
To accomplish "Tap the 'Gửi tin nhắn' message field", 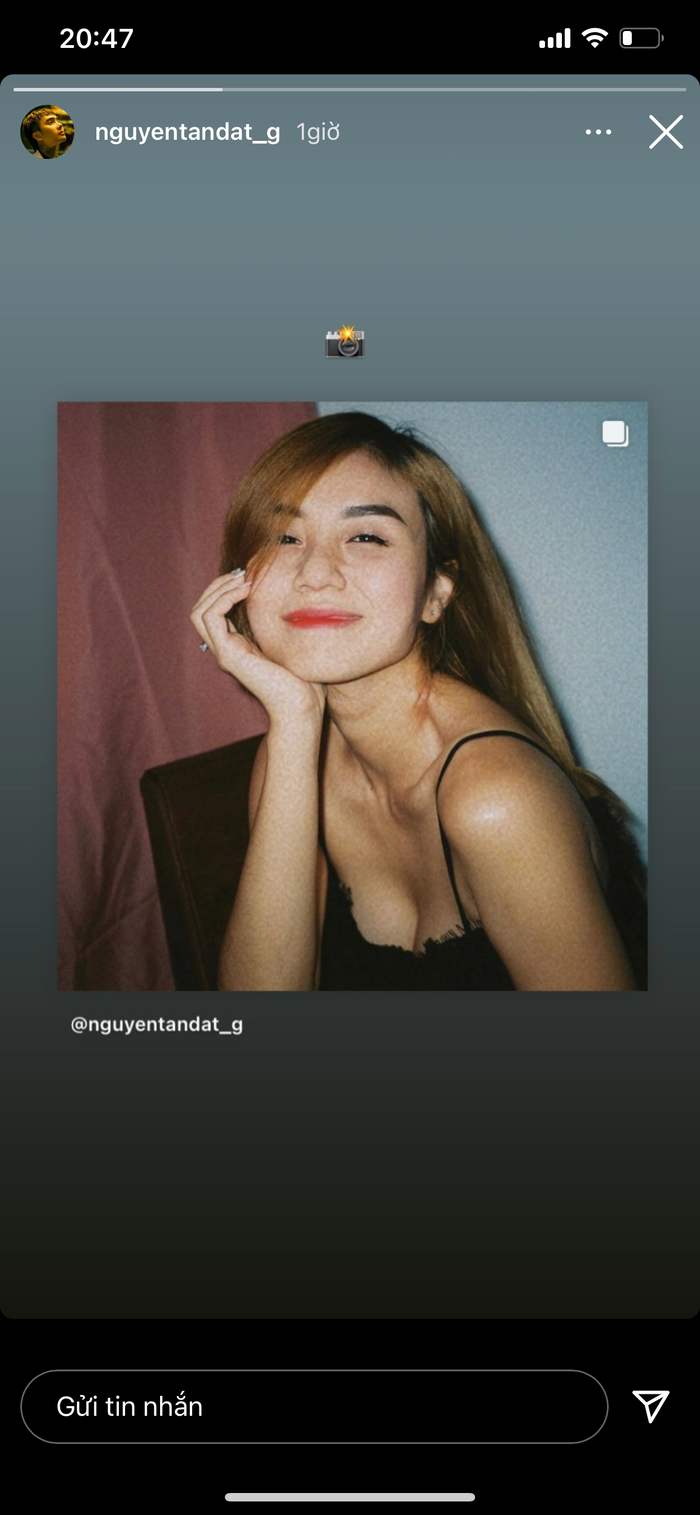I will 314,1406.
